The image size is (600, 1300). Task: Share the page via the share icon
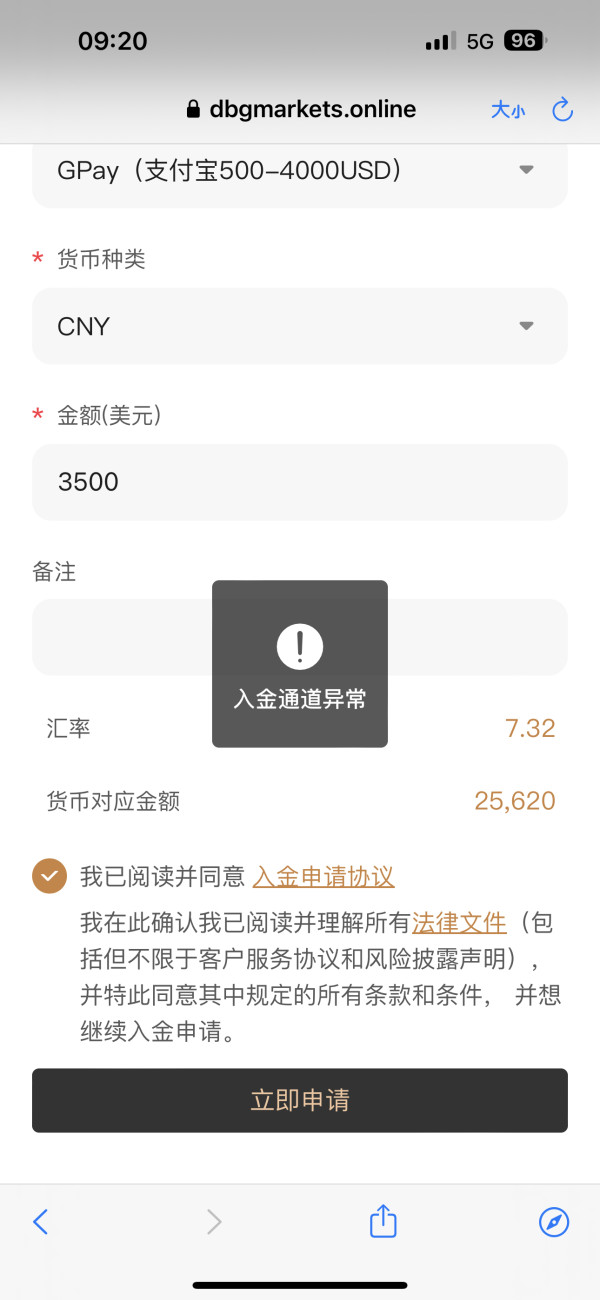[384, 1220]
